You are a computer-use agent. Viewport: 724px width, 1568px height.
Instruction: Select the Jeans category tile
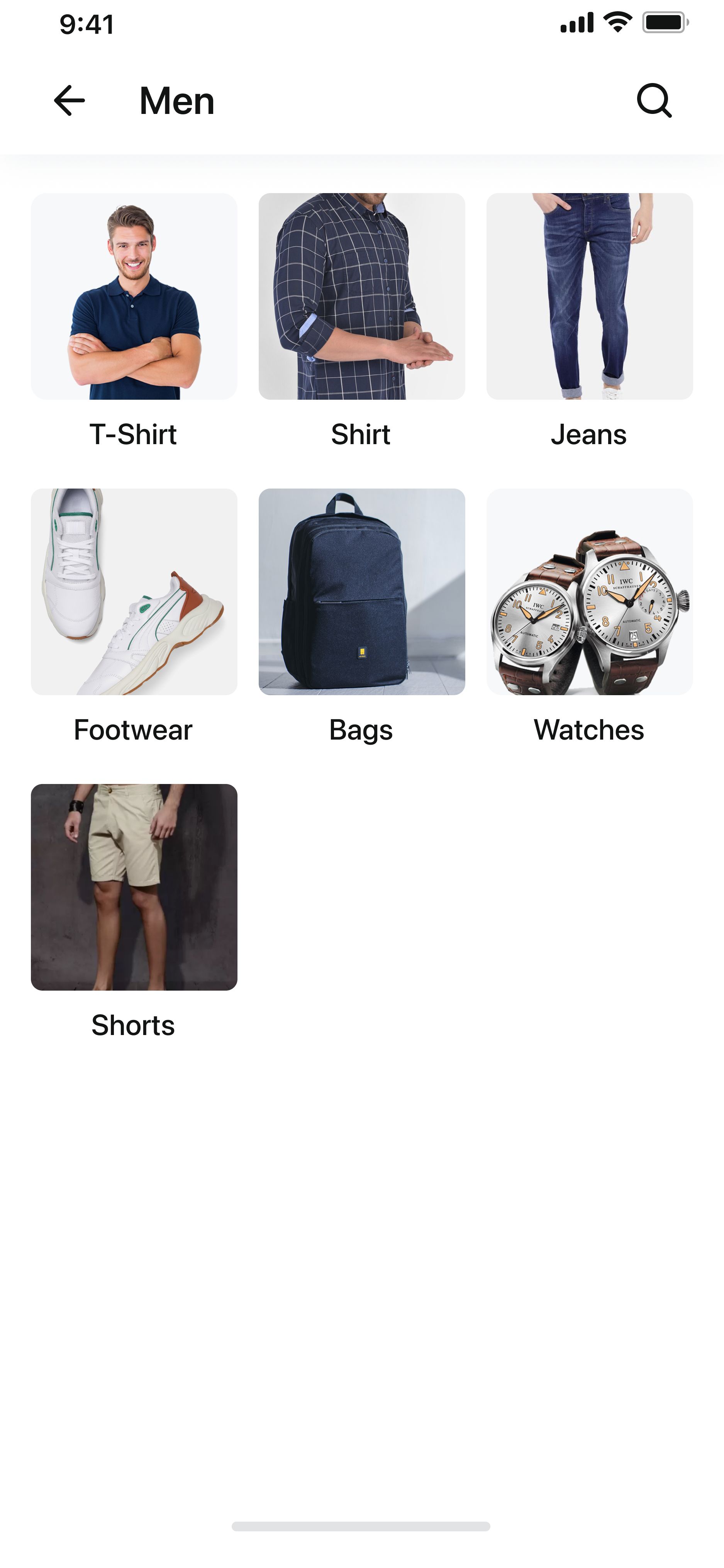point(589,297)
